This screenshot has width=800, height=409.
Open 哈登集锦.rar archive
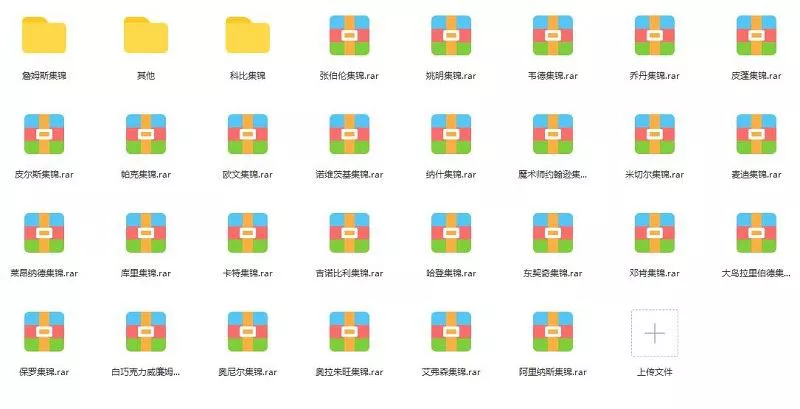pos(451,233)
